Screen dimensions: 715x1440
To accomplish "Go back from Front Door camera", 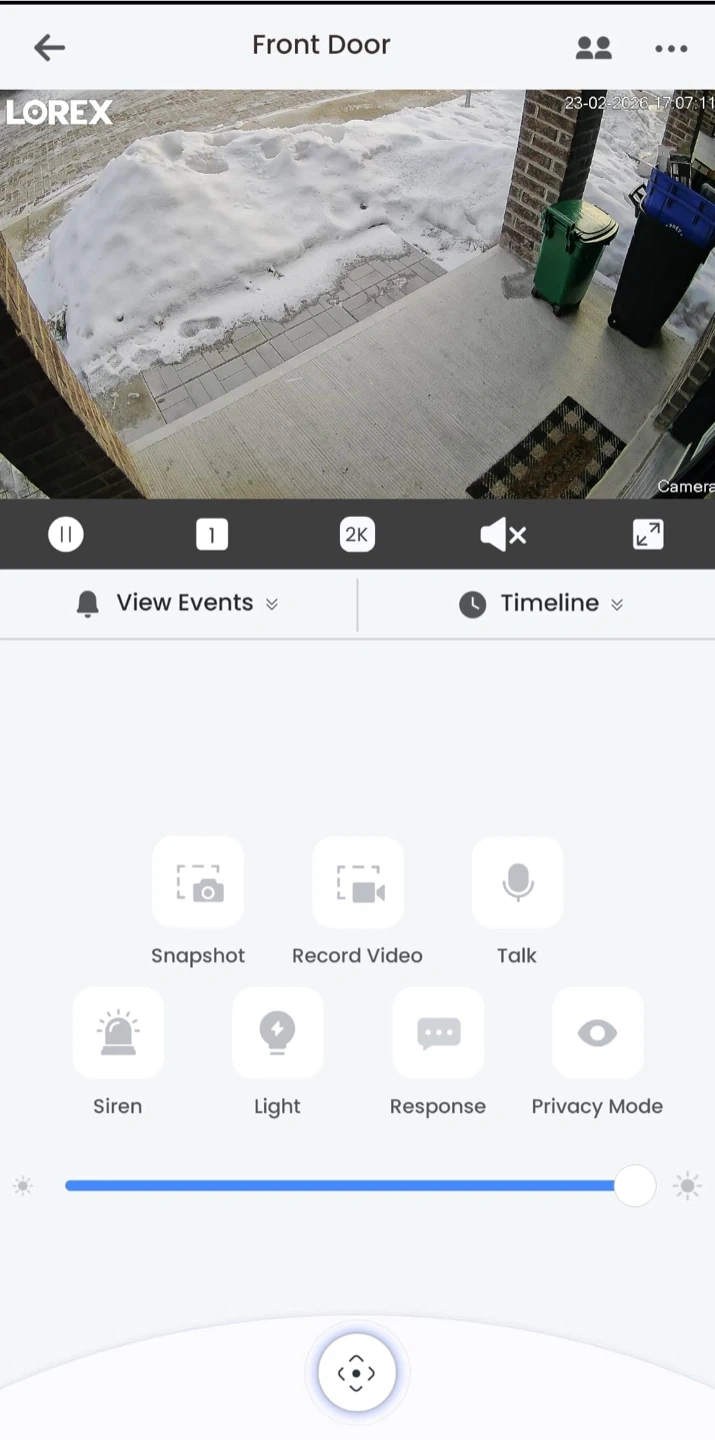I will coord(49,47).
